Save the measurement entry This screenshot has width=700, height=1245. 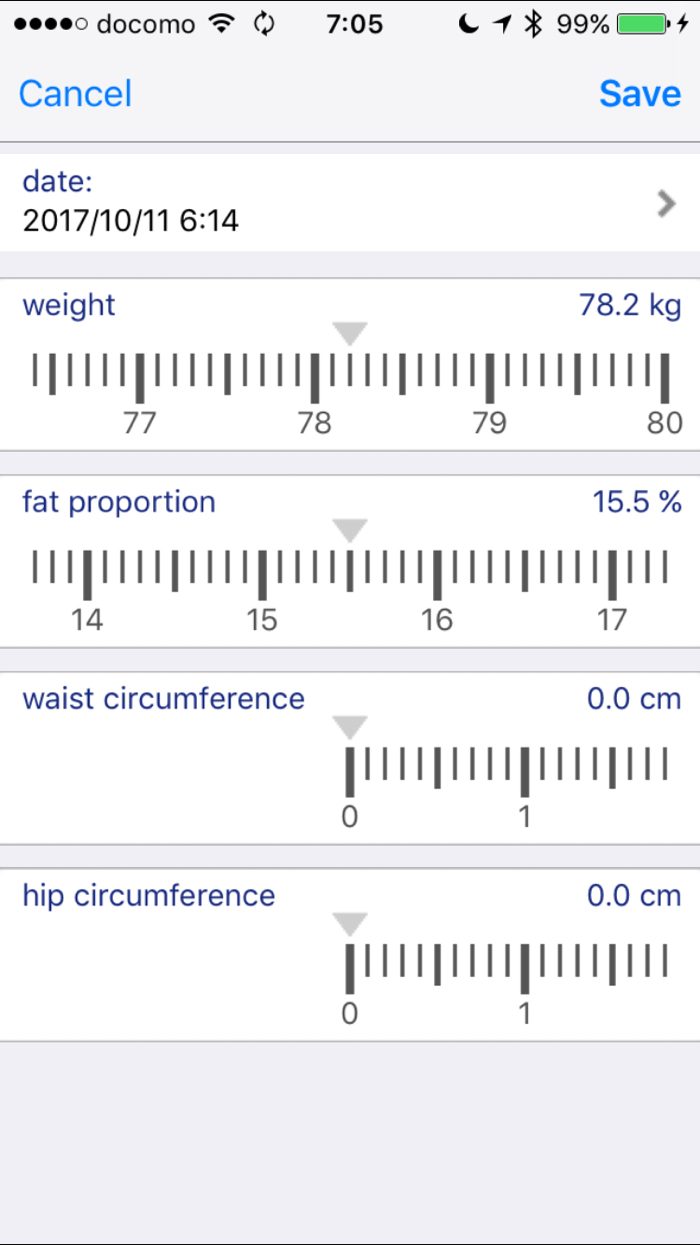pyautogui.click(x=640, y=94)
